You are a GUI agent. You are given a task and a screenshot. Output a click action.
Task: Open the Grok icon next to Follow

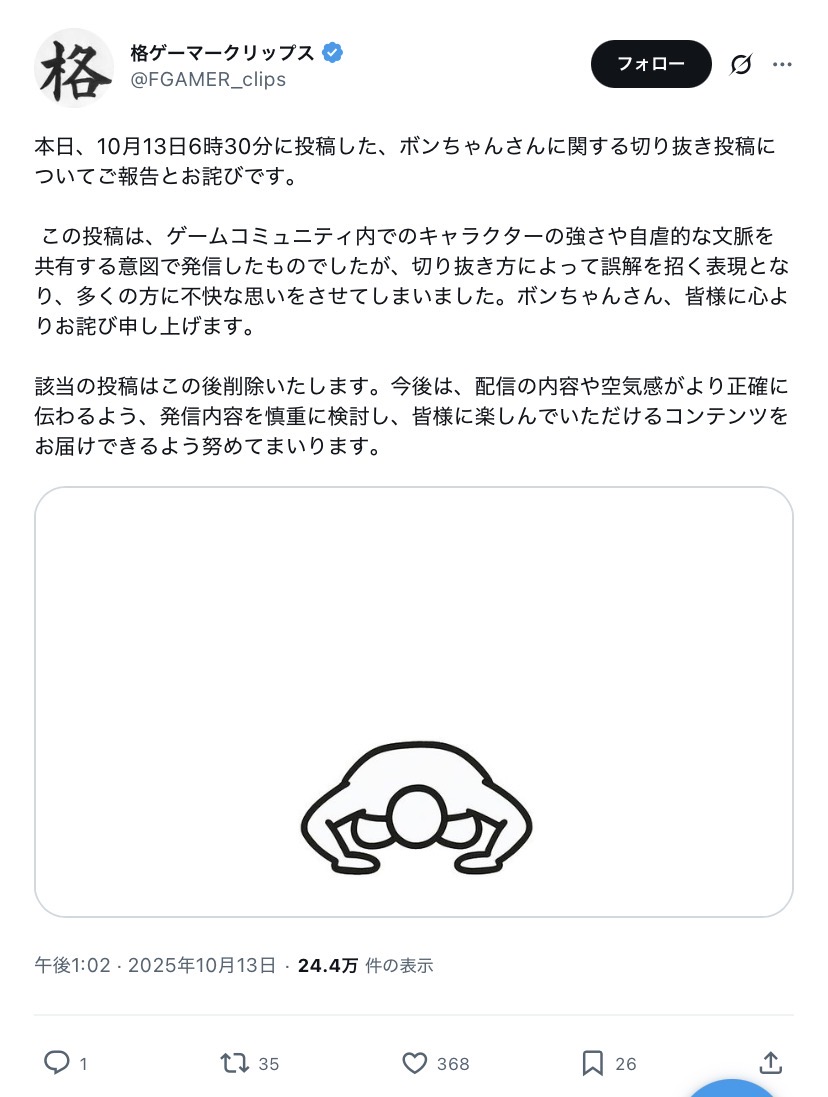740,65
